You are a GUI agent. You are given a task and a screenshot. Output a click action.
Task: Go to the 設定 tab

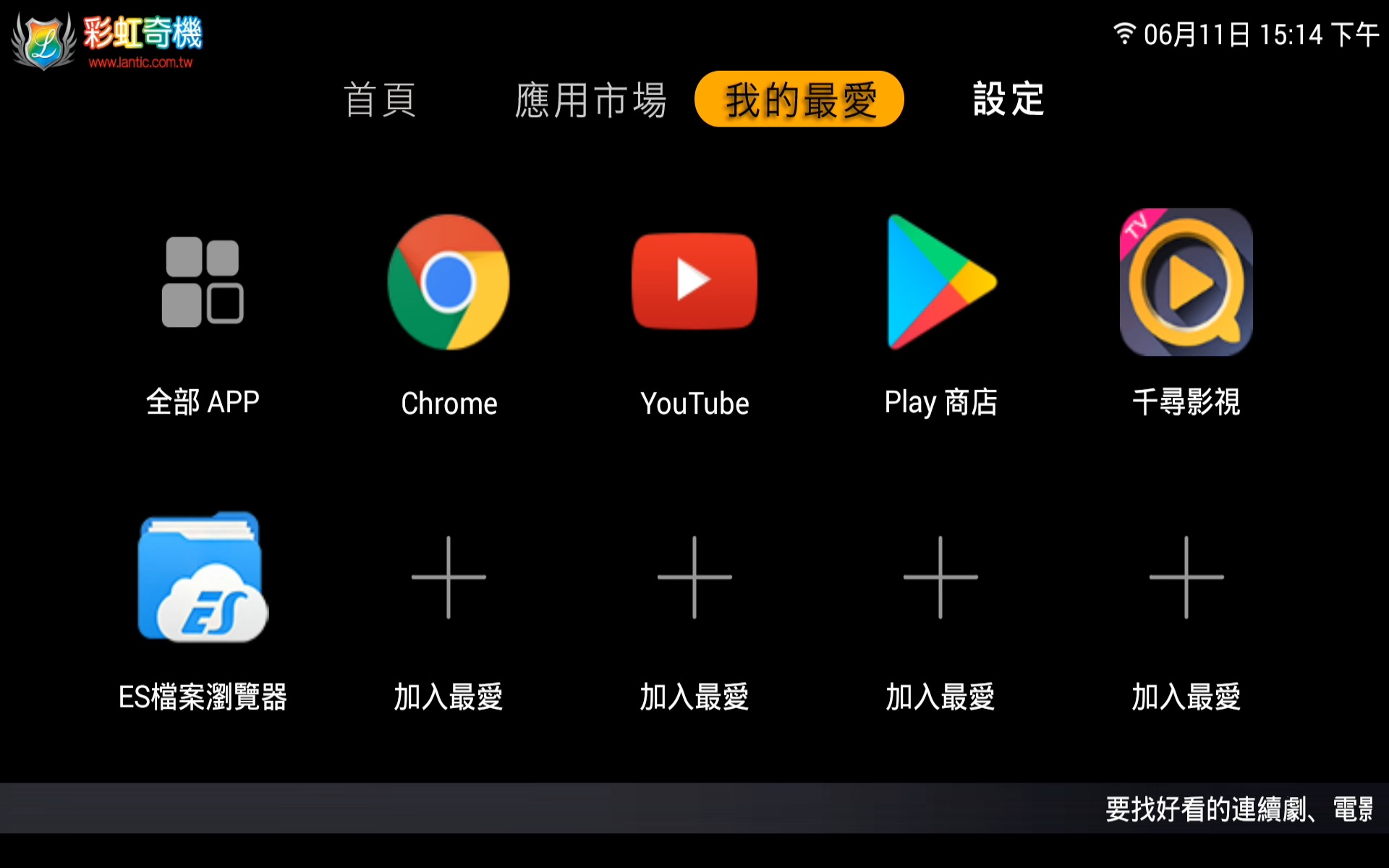1008,100
